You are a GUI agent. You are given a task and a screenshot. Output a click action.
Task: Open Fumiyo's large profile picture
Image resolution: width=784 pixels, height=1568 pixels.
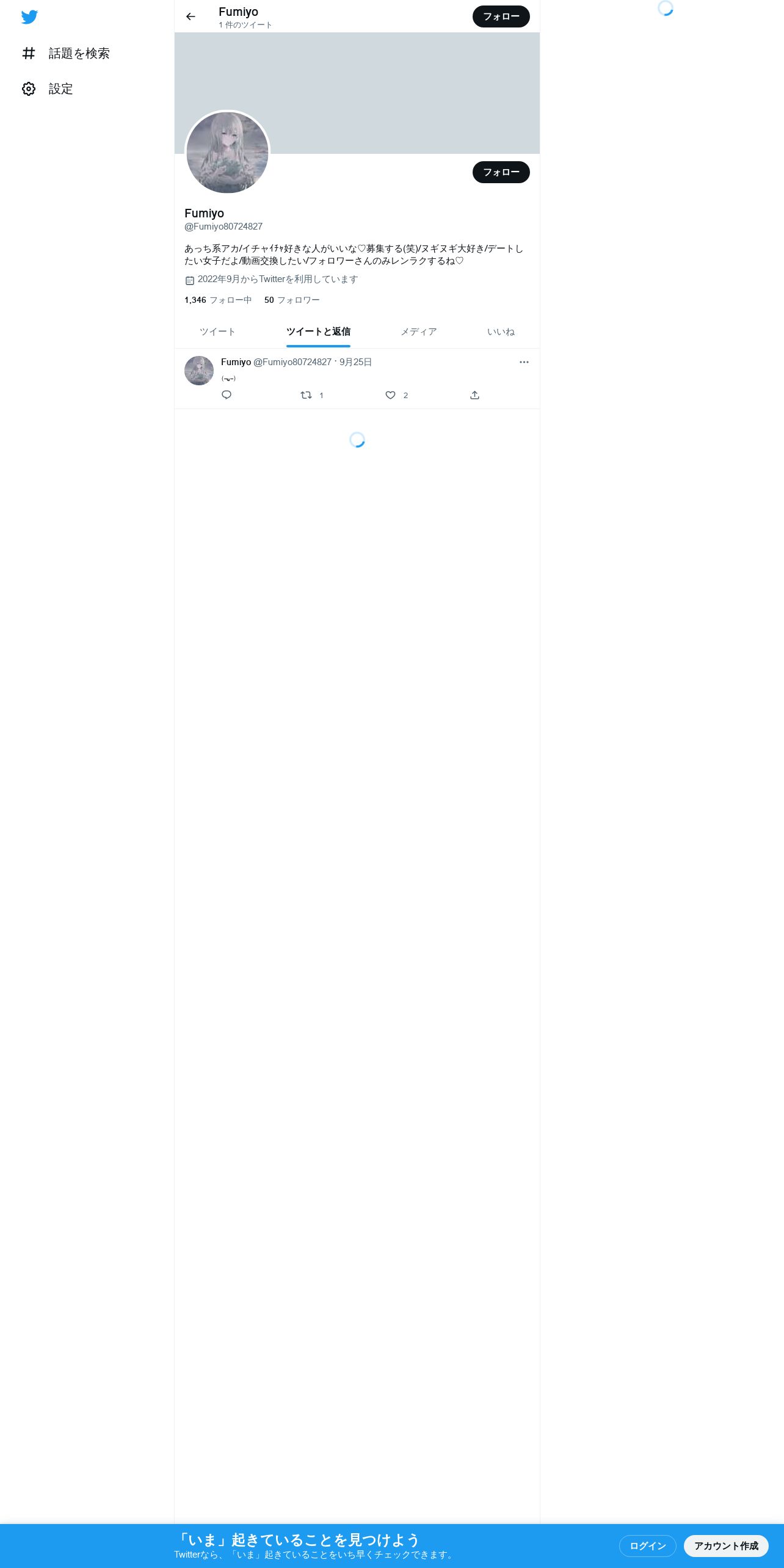(227, 153)
